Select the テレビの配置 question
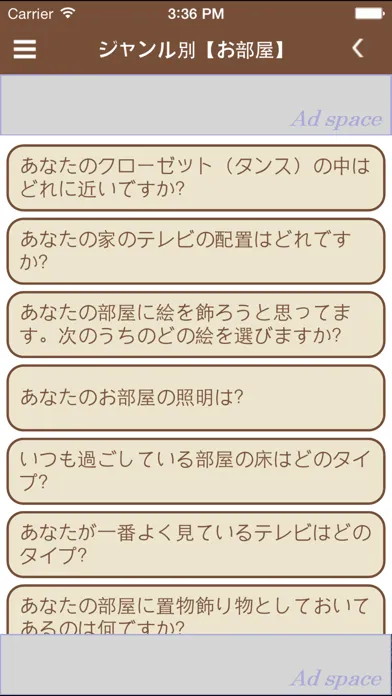Viewport: 392px width, 696px height. (196, 251)
